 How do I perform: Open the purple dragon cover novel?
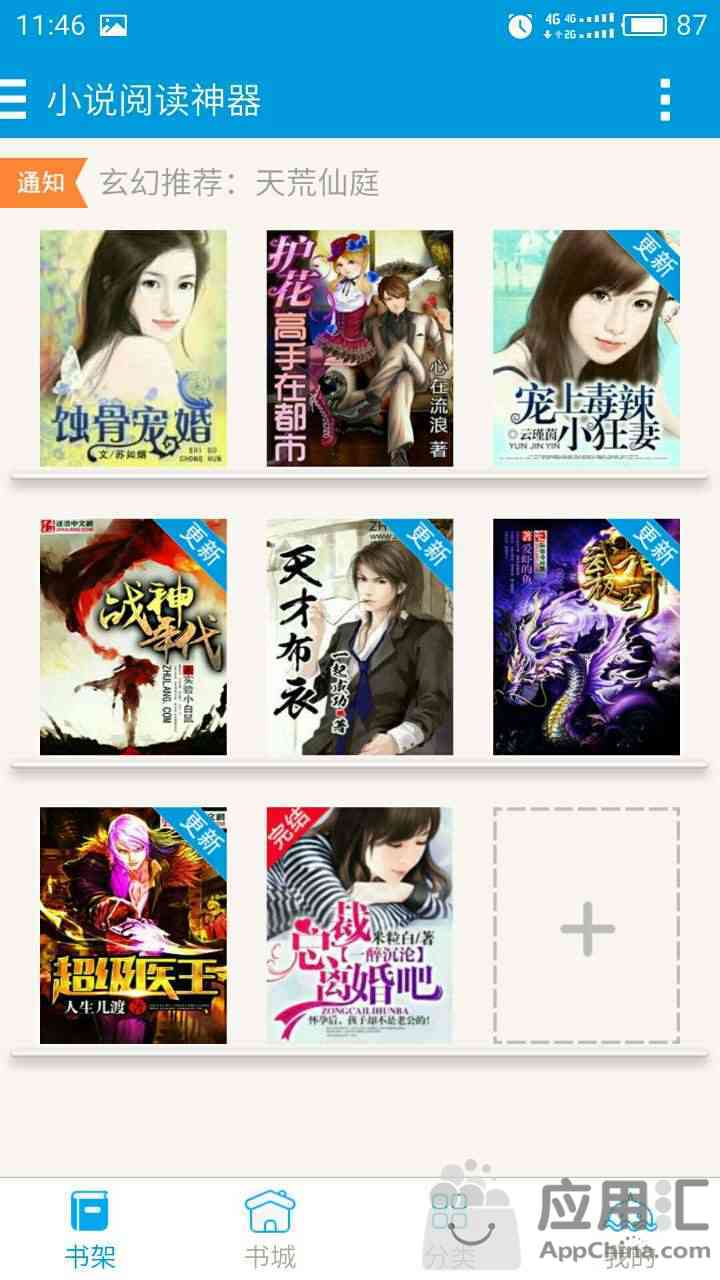pos(586,637)
